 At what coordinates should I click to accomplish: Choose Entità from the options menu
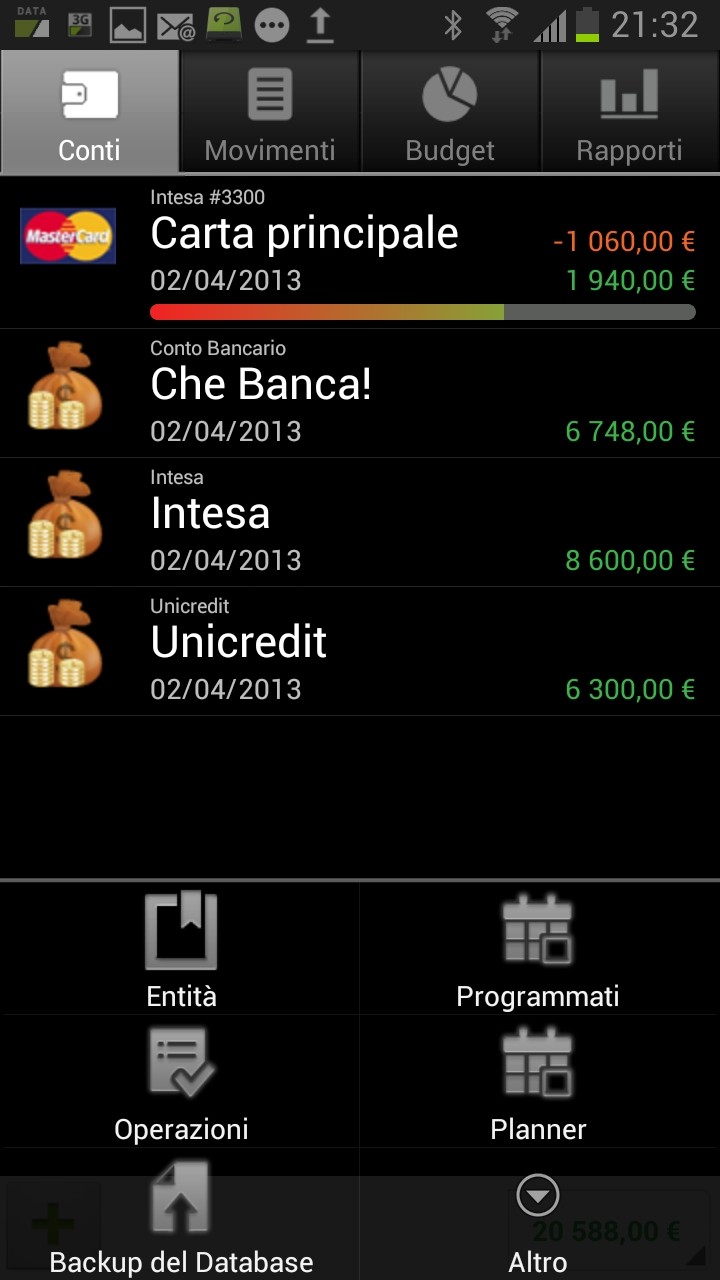coord(181,949)
